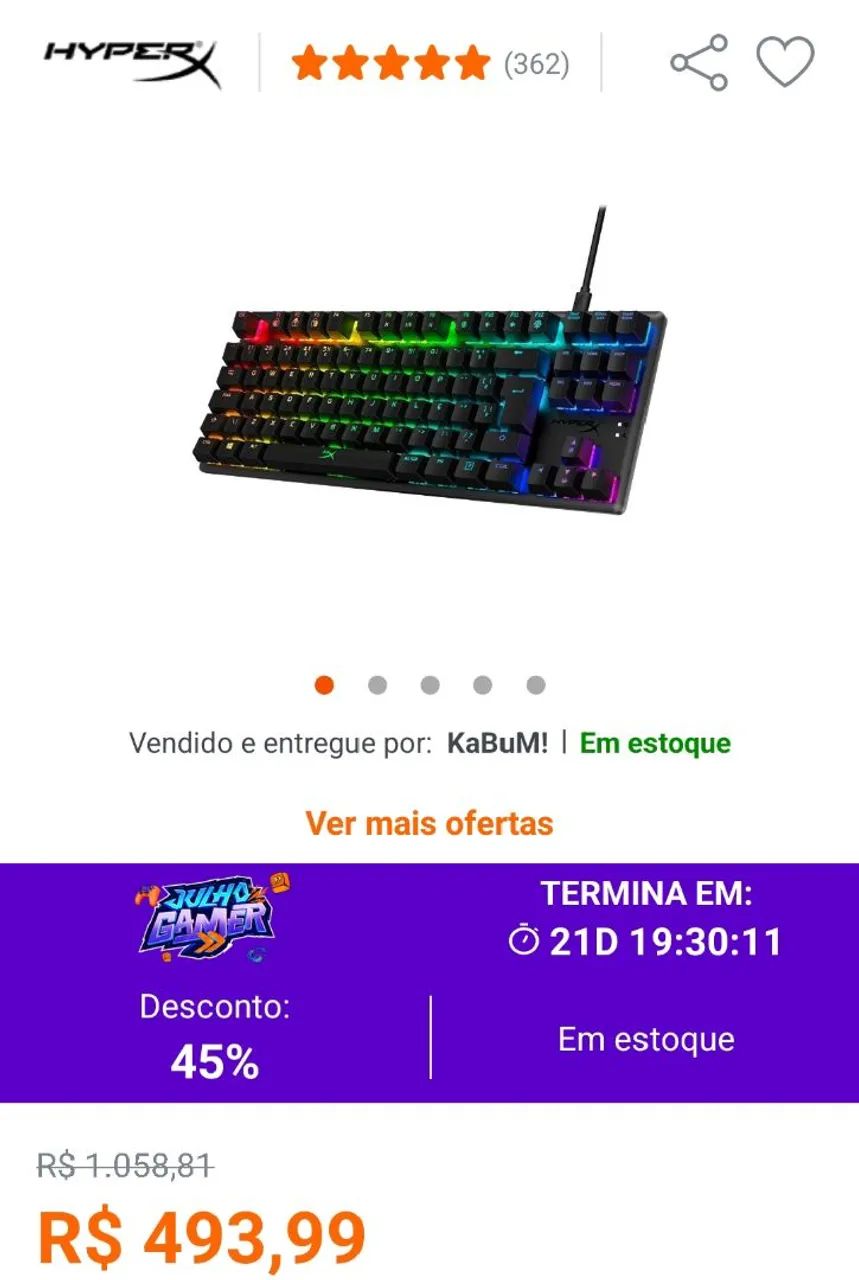Image resolution: width=859 pixels, height=1280 pixels.
Task: Select the third carousel dot
Action: (430, 685)
